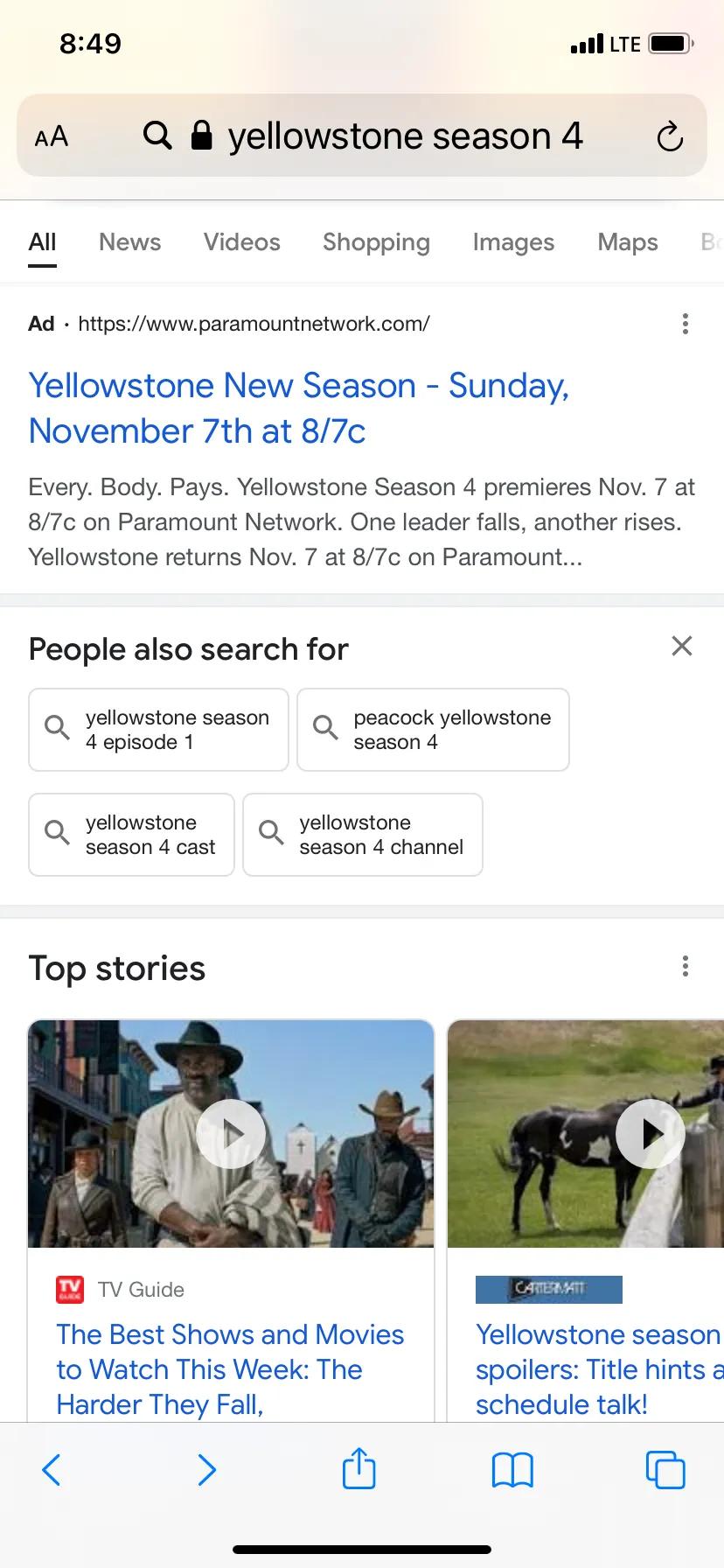This screenshot has width=724, height=1568.
Task: Switch to the Images tab
Action: pyautogui.click(x=513, y=242)
